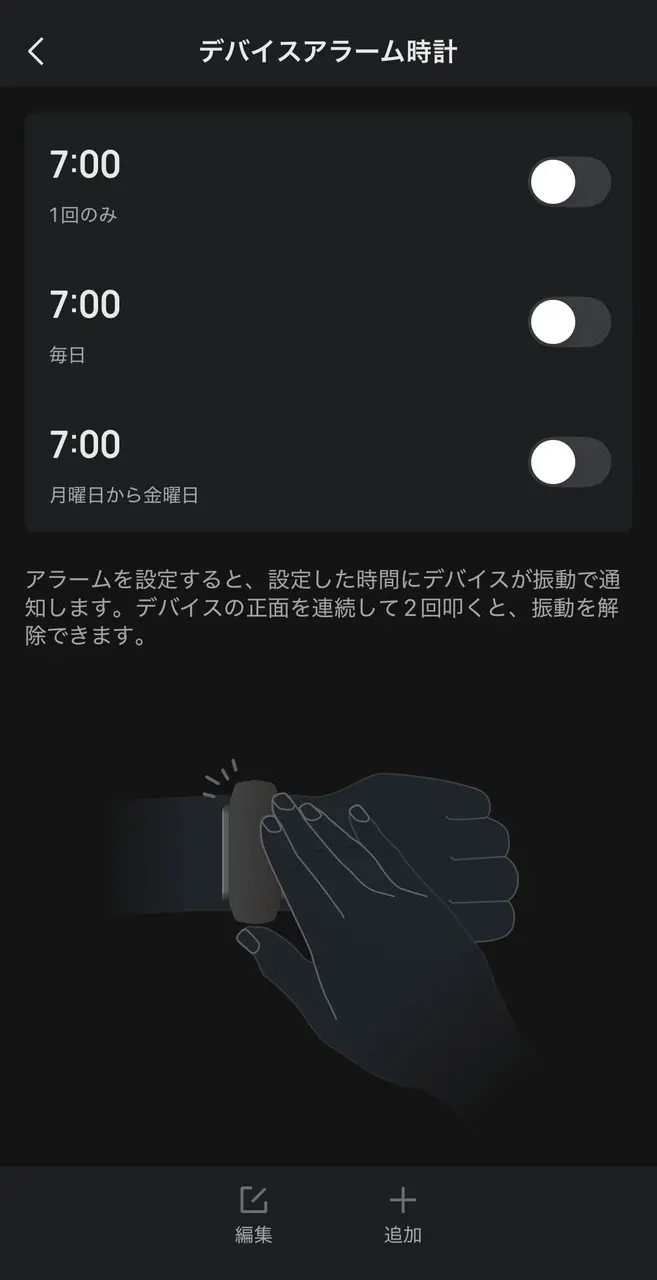Tap 編集 to edit alarms

tap(254, 1214)
